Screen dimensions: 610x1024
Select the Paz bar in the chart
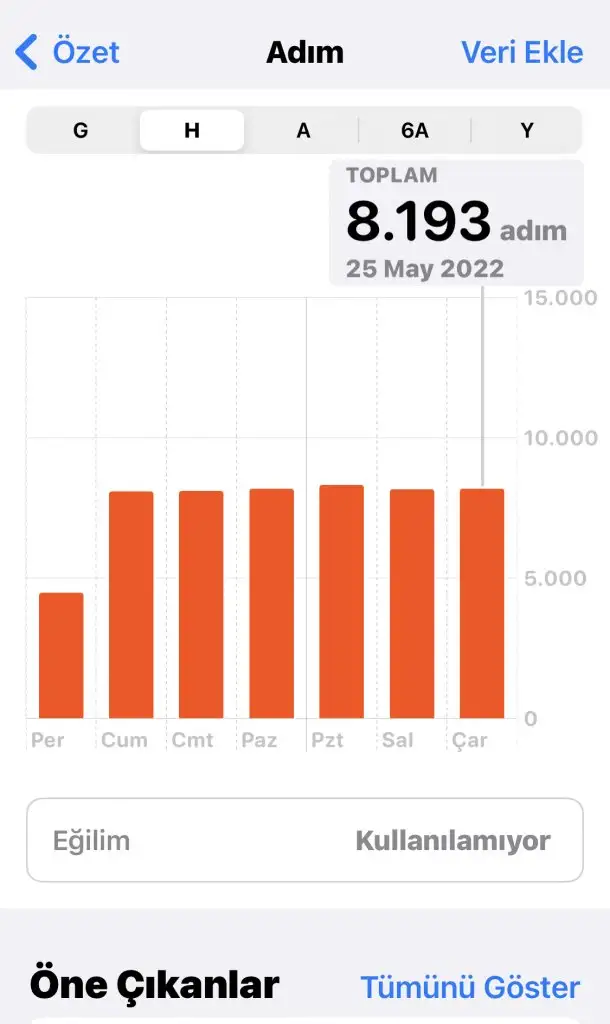pos(271,604)
